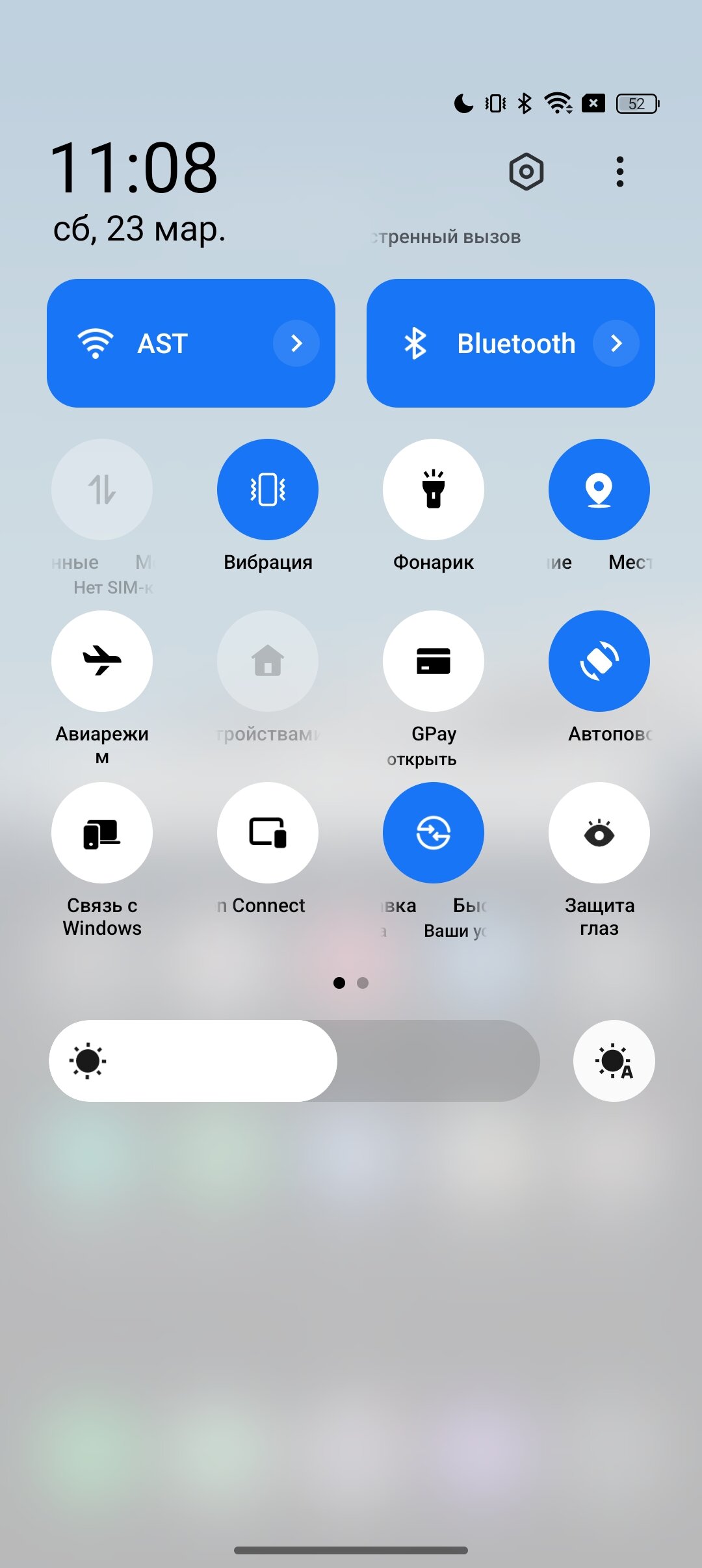This screenshot has width=702, height=1568.
Task: Disable the Вибрация vibration mode
Action: click(268, 490)
